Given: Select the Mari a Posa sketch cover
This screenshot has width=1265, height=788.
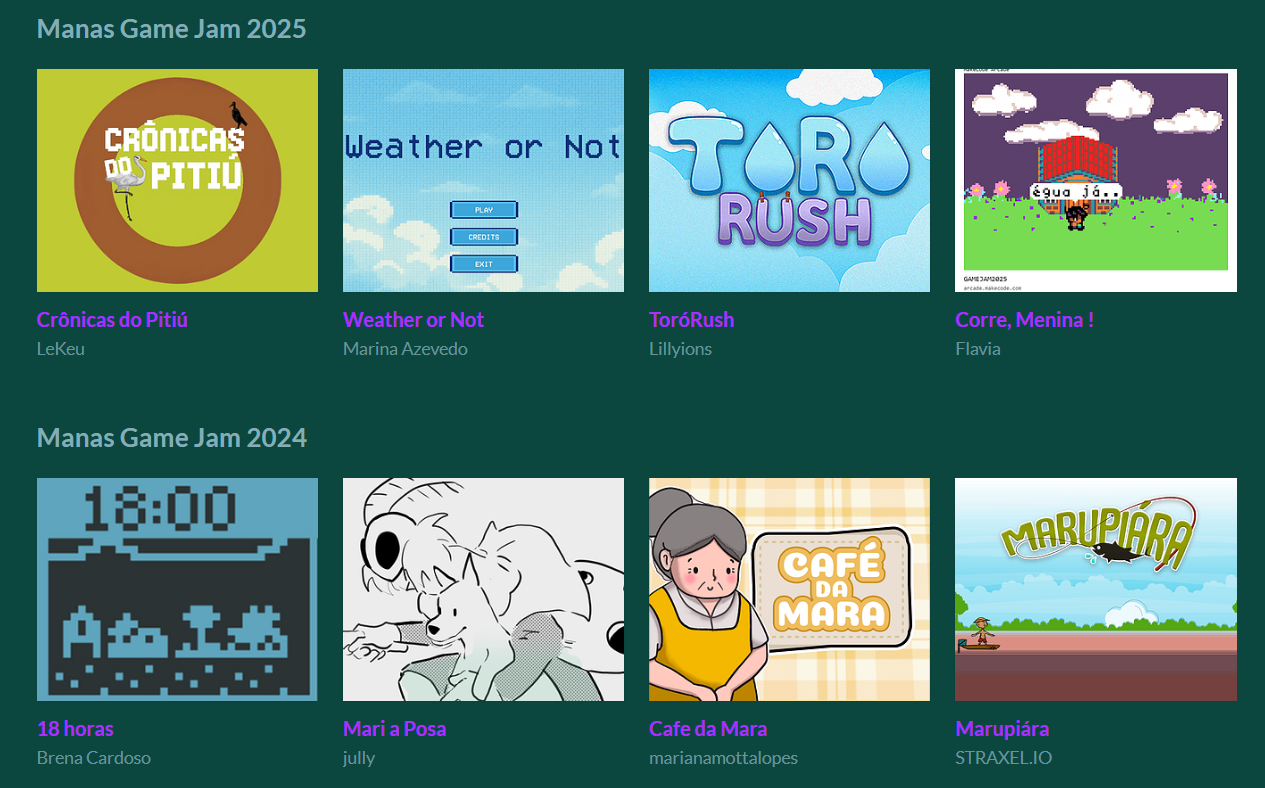Looking at the screenshot, I should [483, 589].
